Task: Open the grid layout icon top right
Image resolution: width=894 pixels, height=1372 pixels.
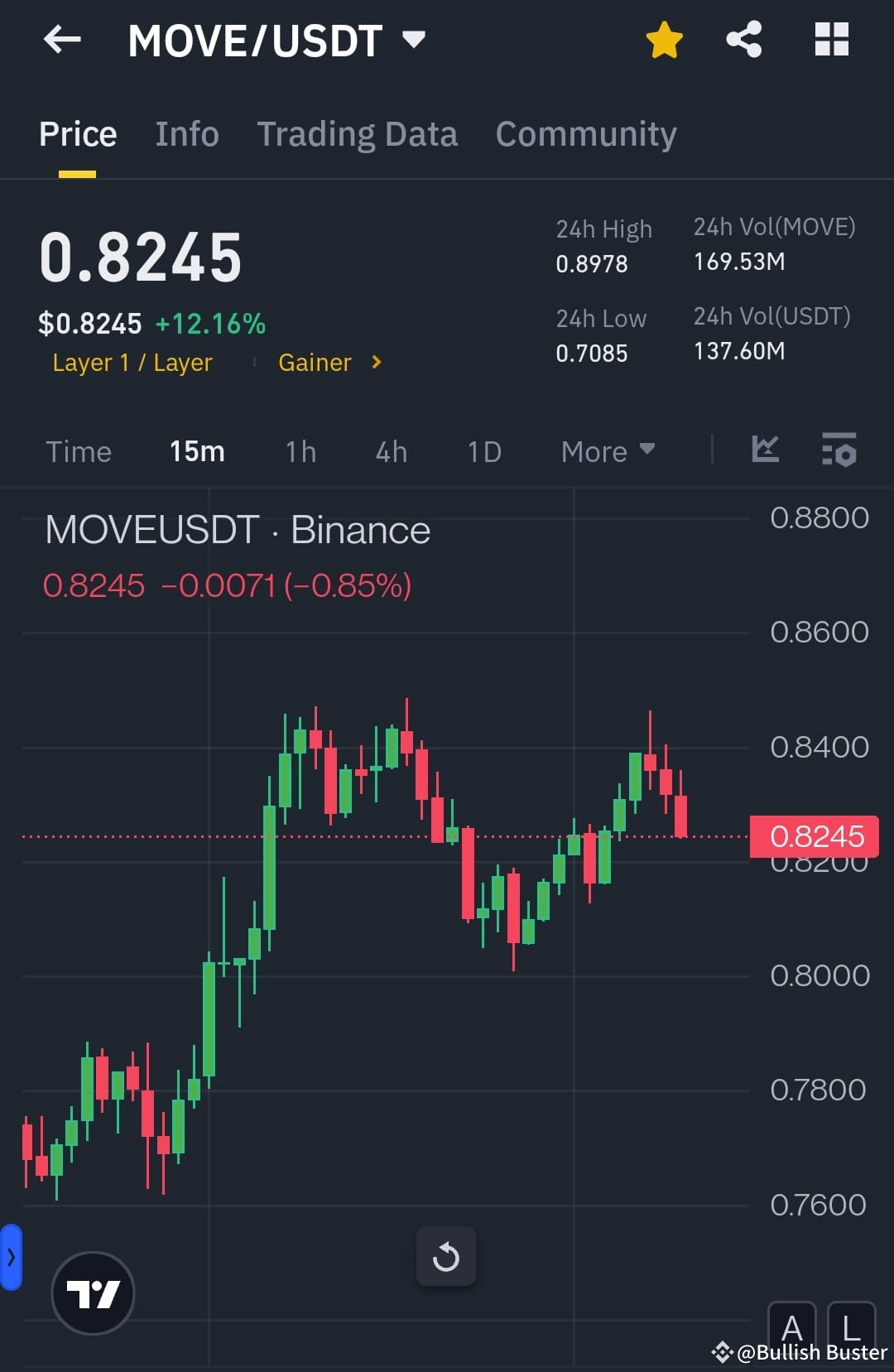Action: coord(831,39)
